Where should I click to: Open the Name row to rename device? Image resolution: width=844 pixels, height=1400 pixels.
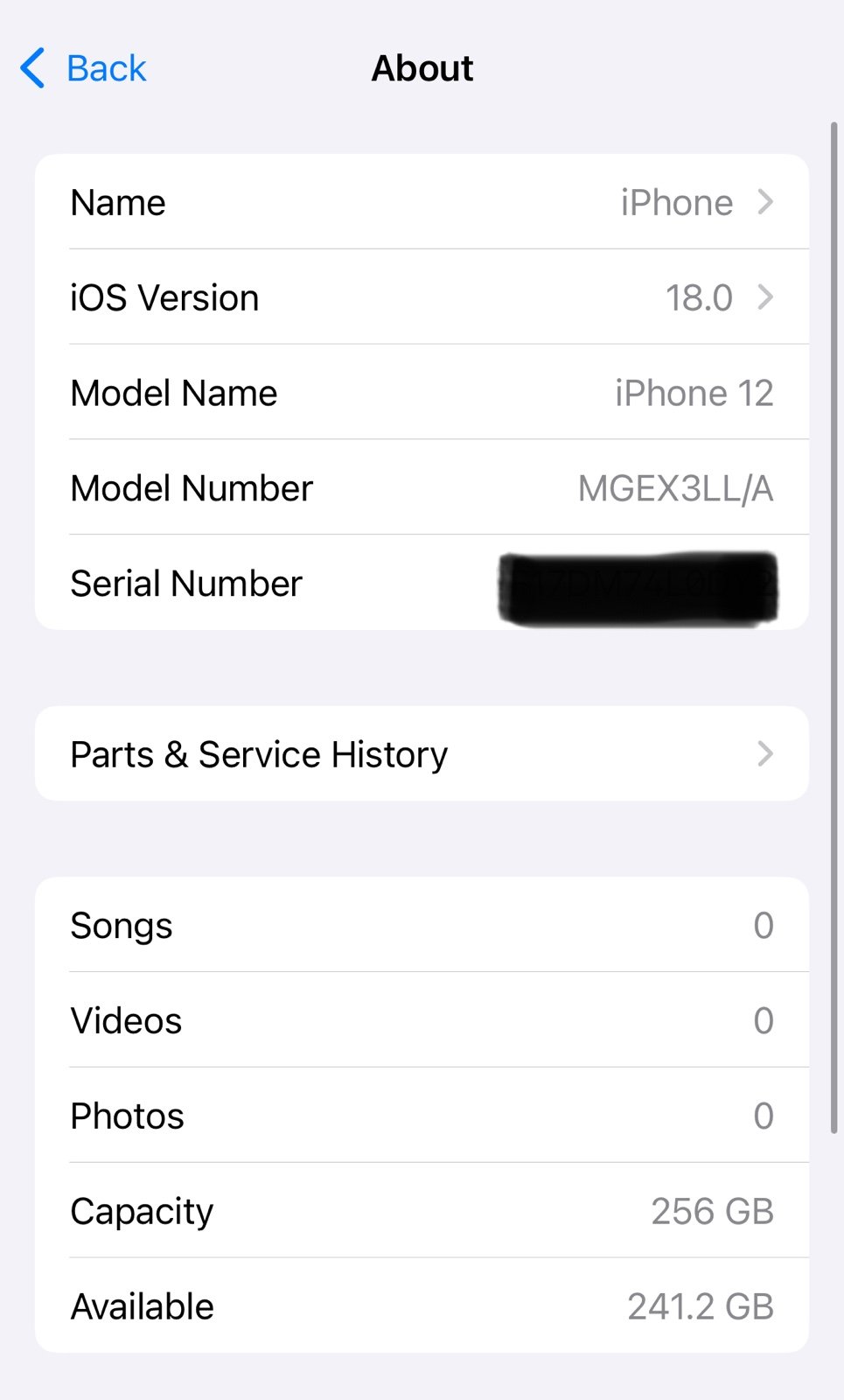point(422,203)
